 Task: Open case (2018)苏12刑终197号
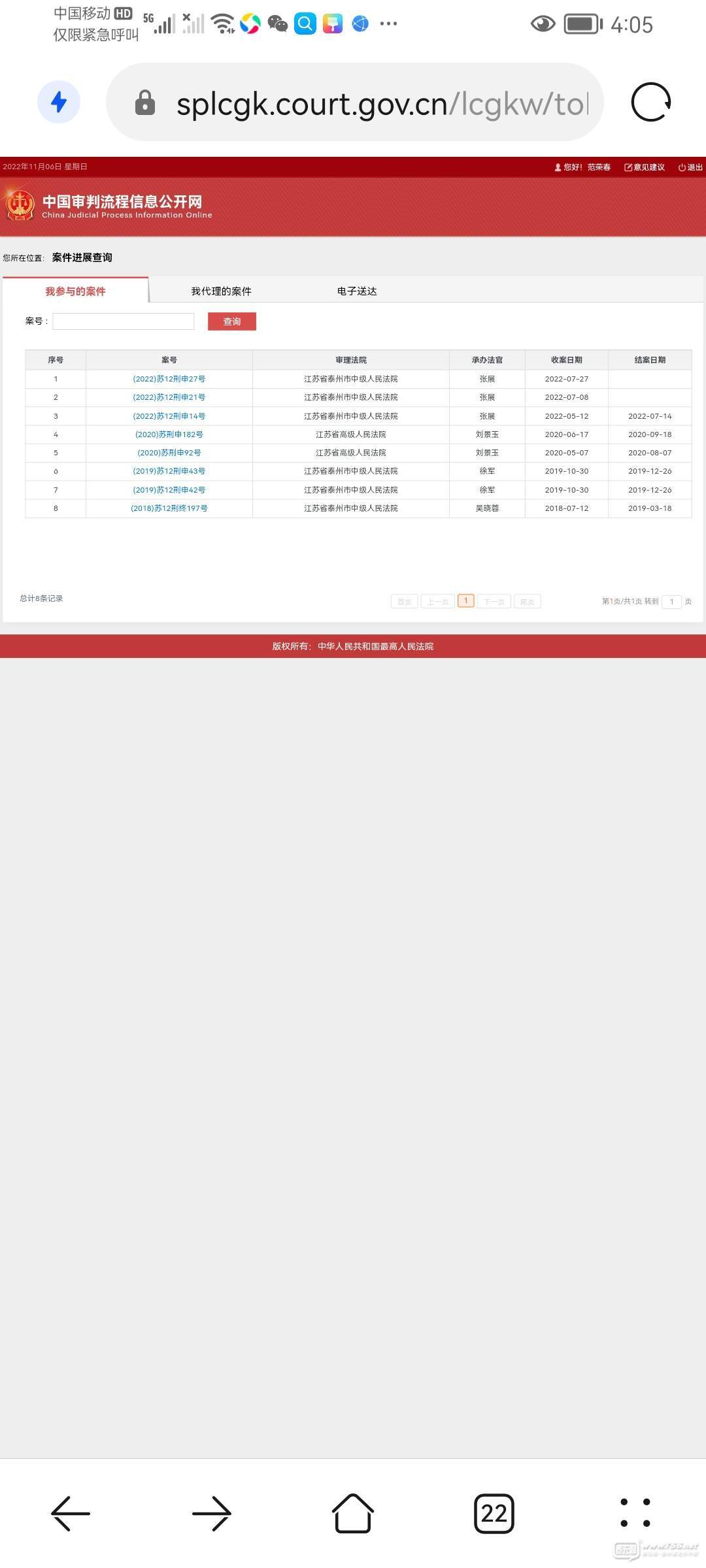(x=169, y=508)
